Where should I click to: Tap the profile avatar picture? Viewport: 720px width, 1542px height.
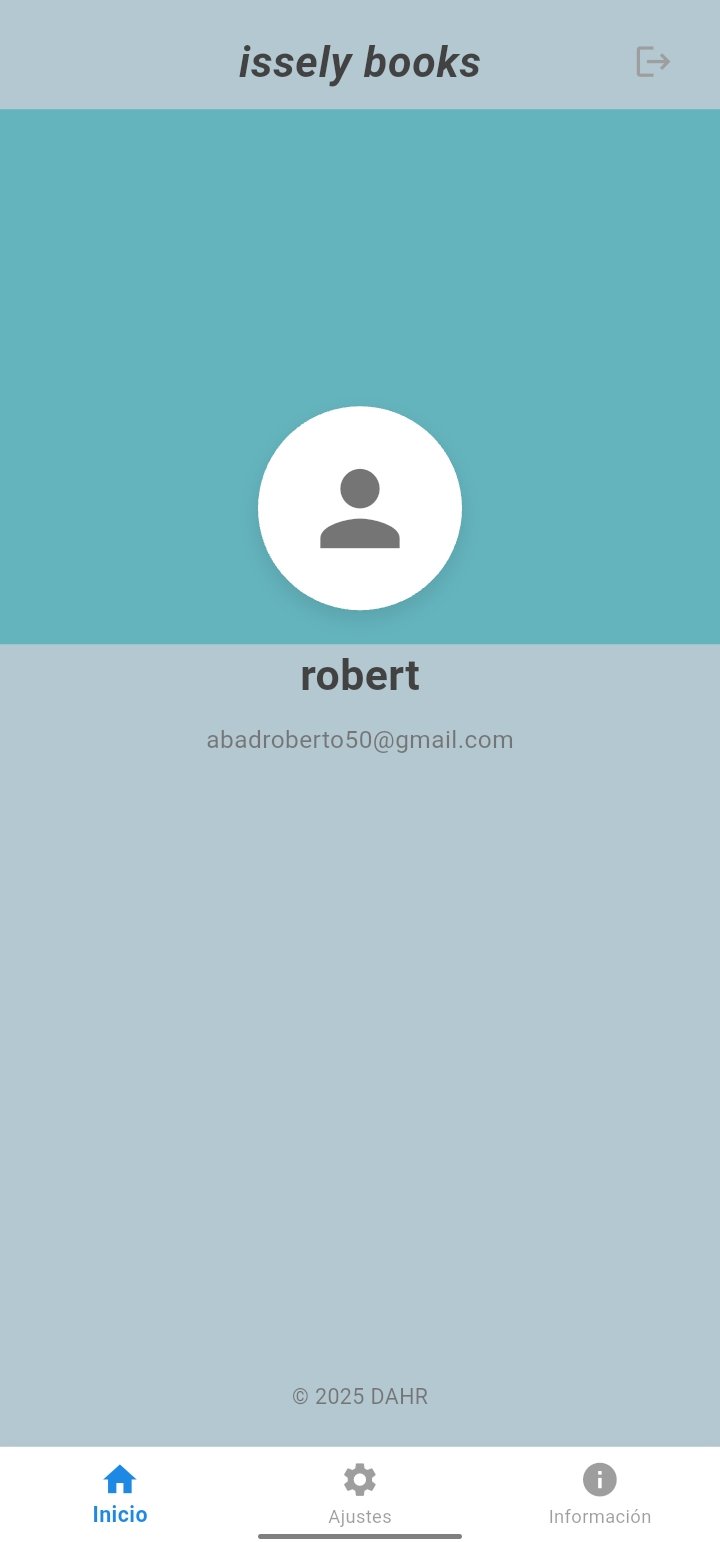pyautogui.click(x=360, y=508)
